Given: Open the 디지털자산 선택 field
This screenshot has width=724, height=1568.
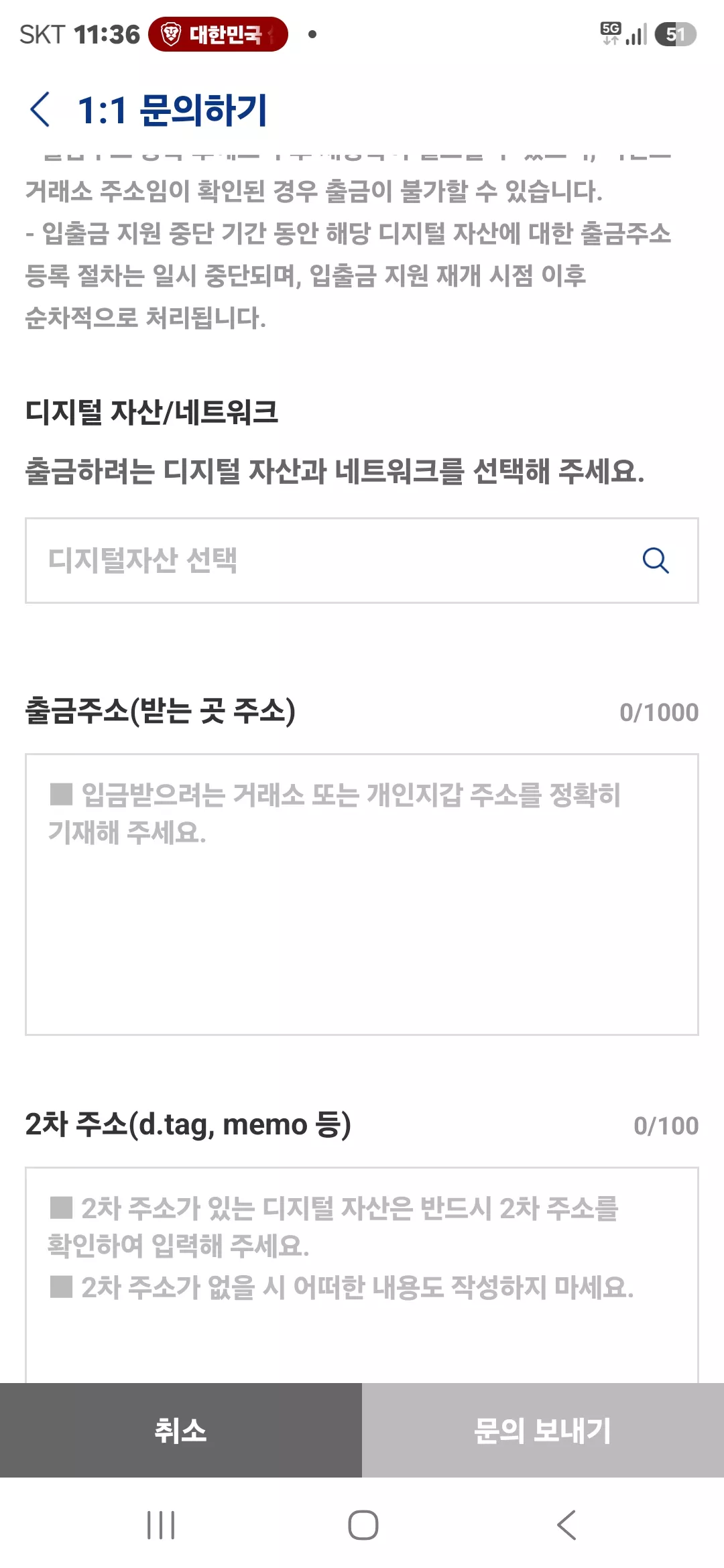Looking at the screenshot, I should point(362,560).
